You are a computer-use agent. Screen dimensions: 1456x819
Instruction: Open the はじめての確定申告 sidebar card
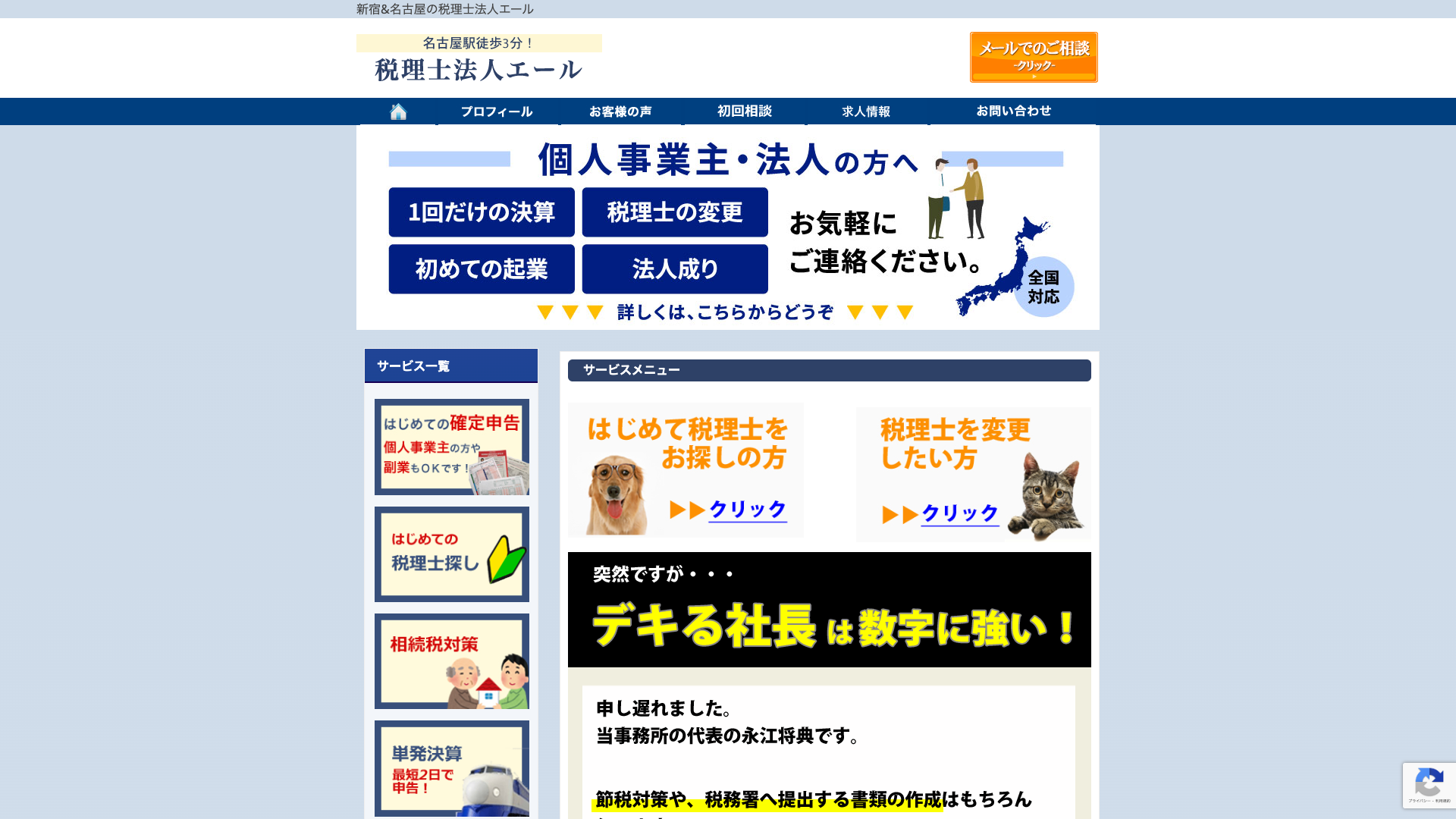coord(452,447)
